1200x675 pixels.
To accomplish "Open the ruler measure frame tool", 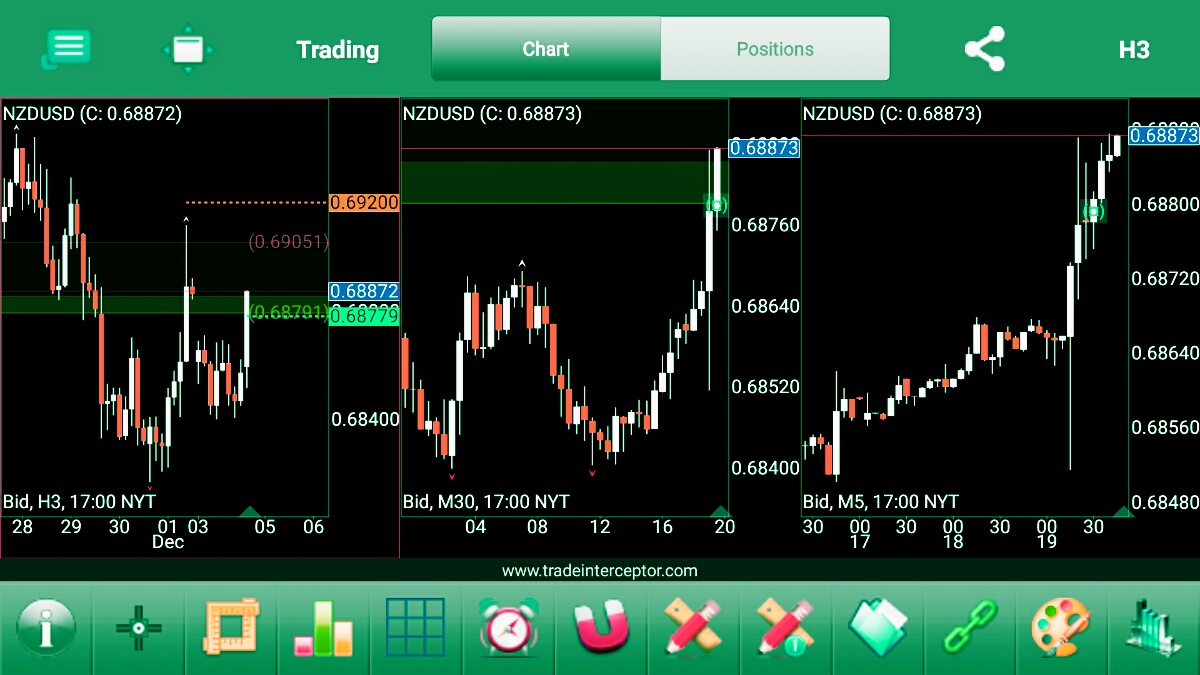I will click(x=231, y=629).
